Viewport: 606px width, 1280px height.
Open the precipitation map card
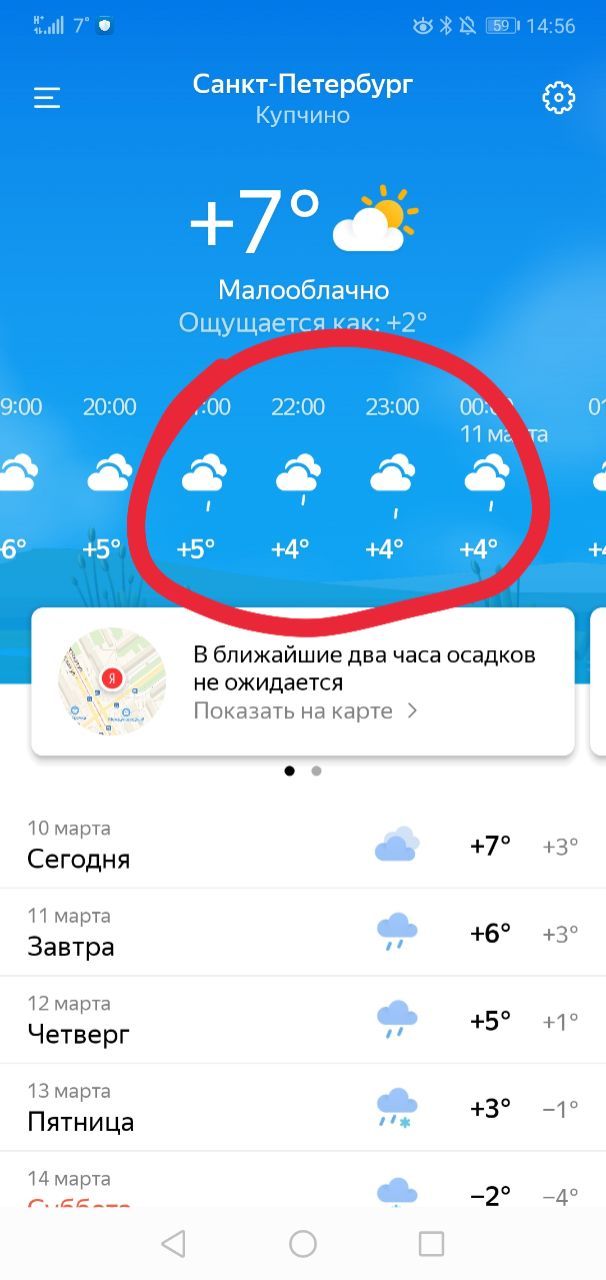(x=303, y=681)
